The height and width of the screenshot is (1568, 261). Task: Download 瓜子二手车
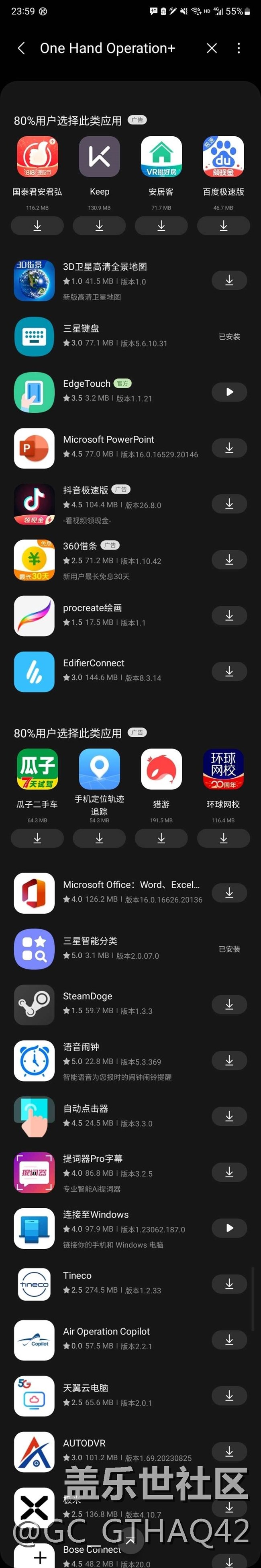click(37, 838)
